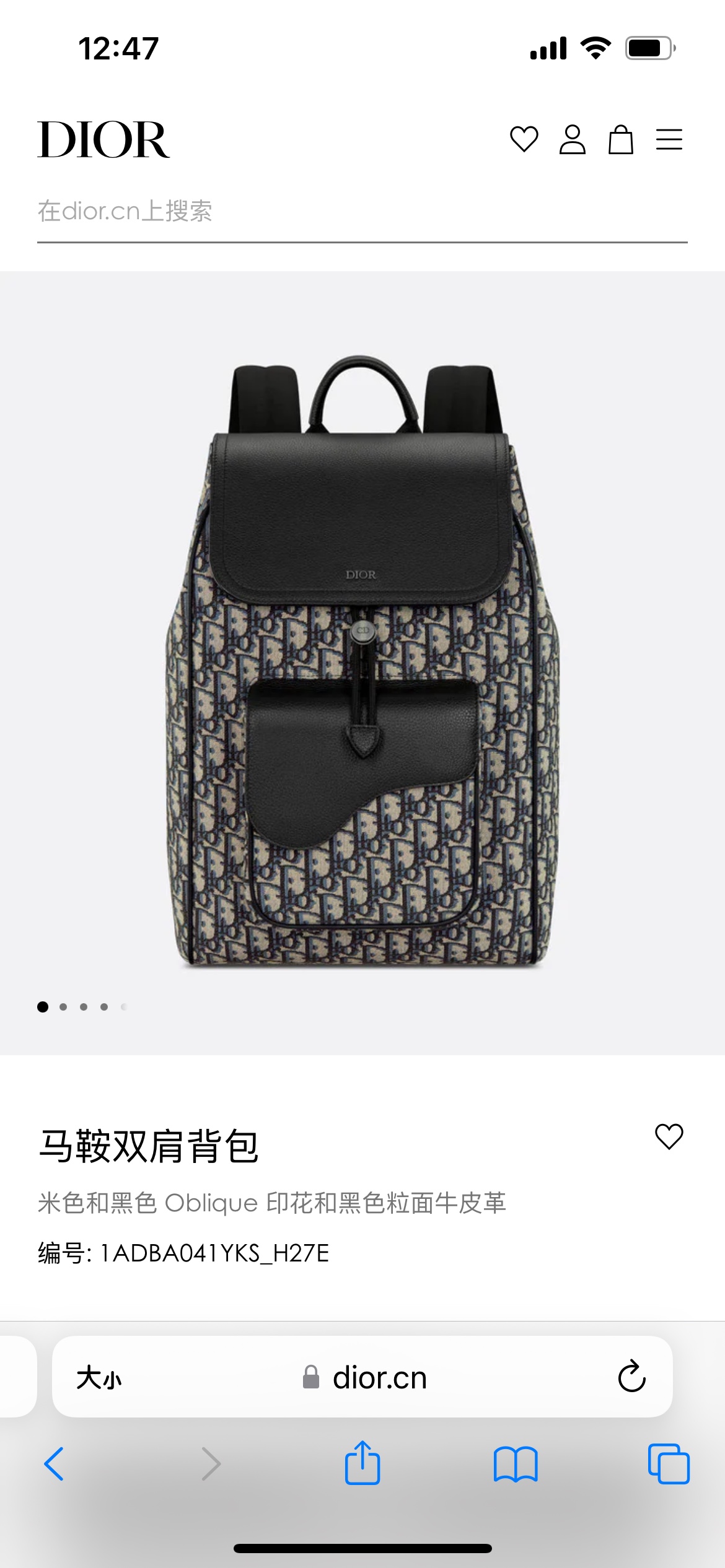Screen dimensions: 725x1568
Task: Add 马鞍双肩背包 to wishlist
Action: 669,1136
